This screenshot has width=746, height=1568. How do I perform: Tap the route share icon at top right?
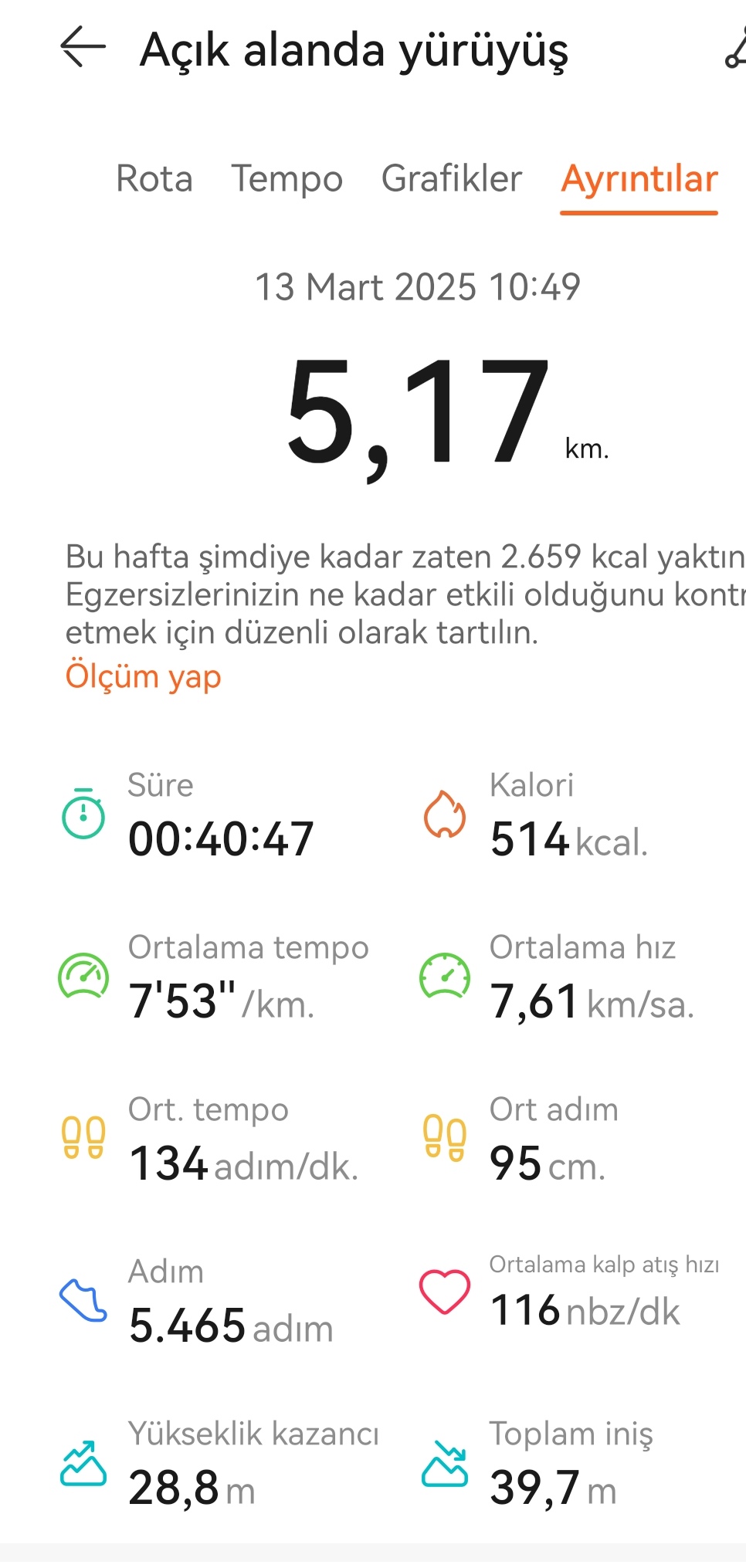(x=736, y=48)
